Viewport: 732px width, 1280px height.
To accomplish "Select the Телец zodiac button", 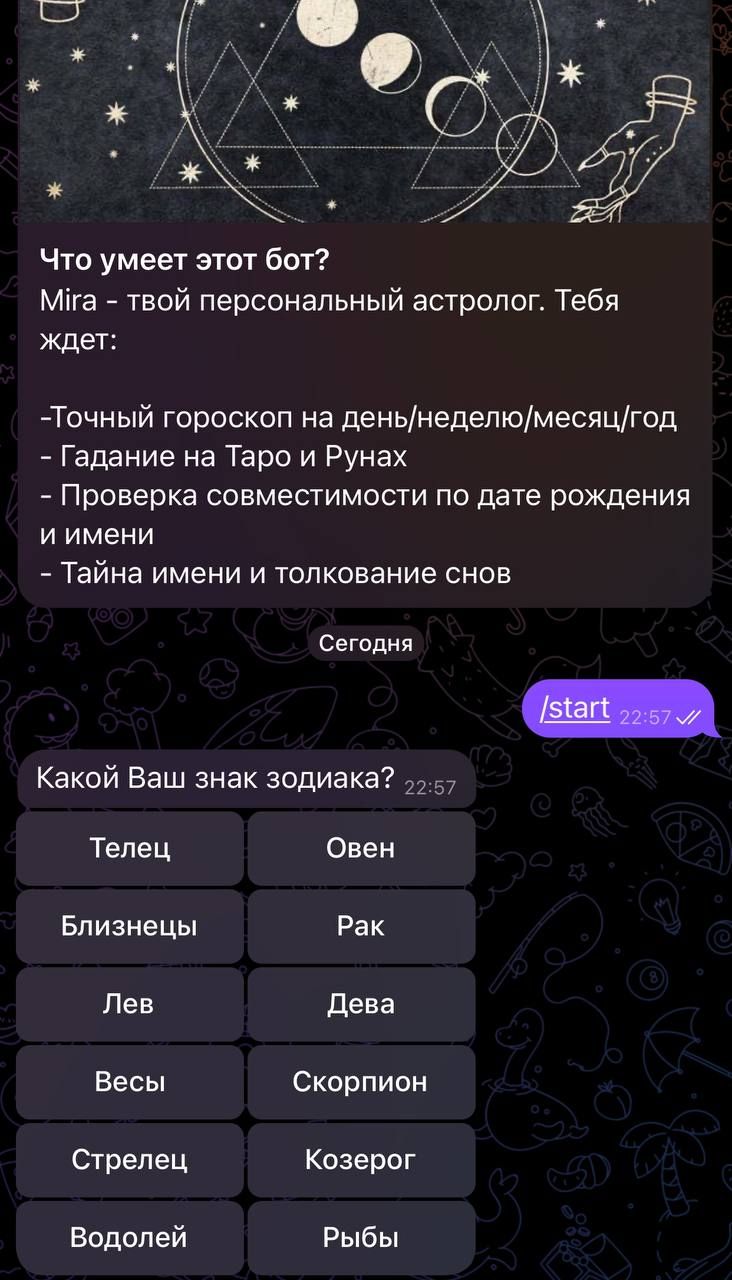I will click(x=128, y=847).
